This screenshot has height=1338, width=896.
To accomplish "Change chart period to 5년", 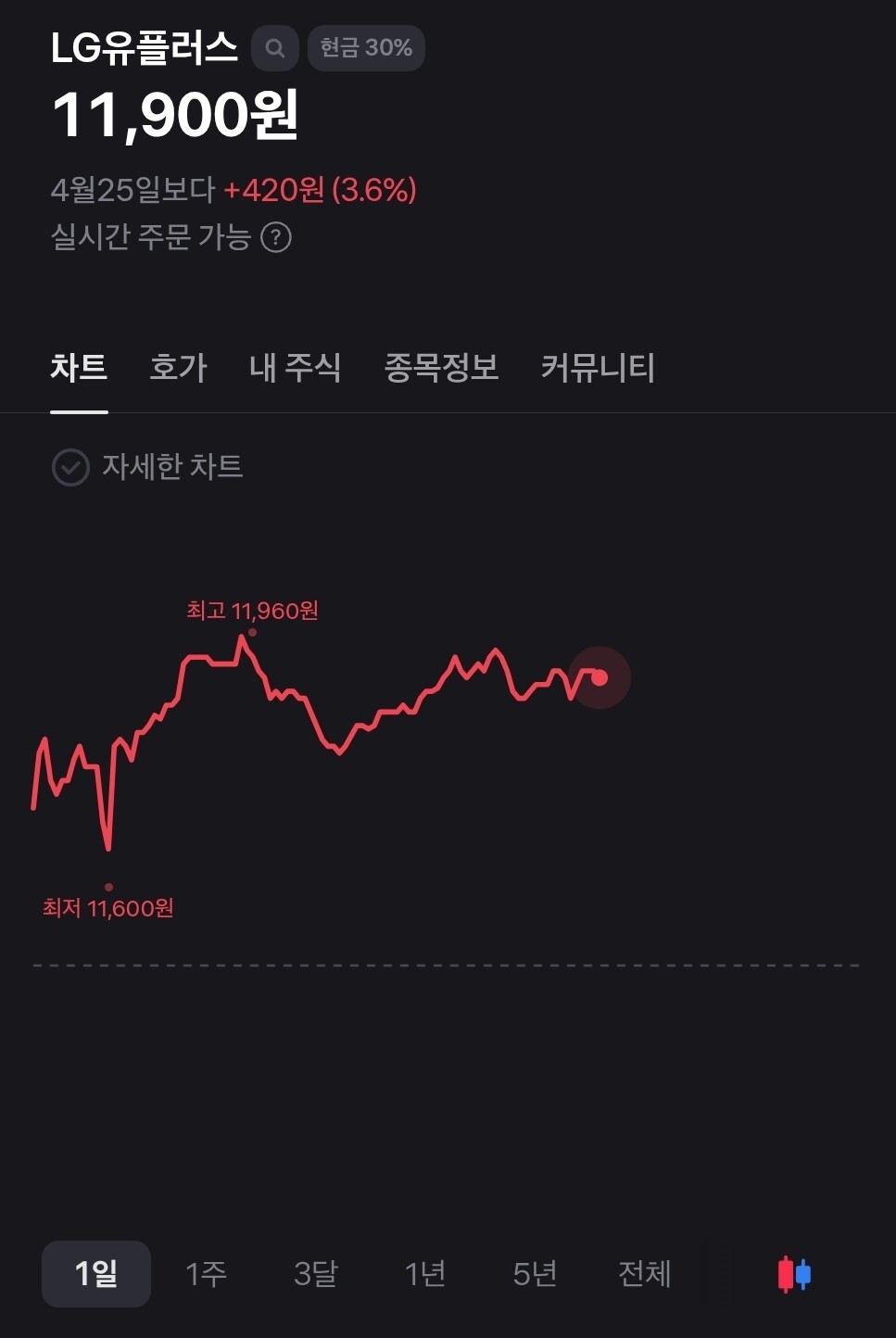I will pyautogui.click(x=535, y=1274).
